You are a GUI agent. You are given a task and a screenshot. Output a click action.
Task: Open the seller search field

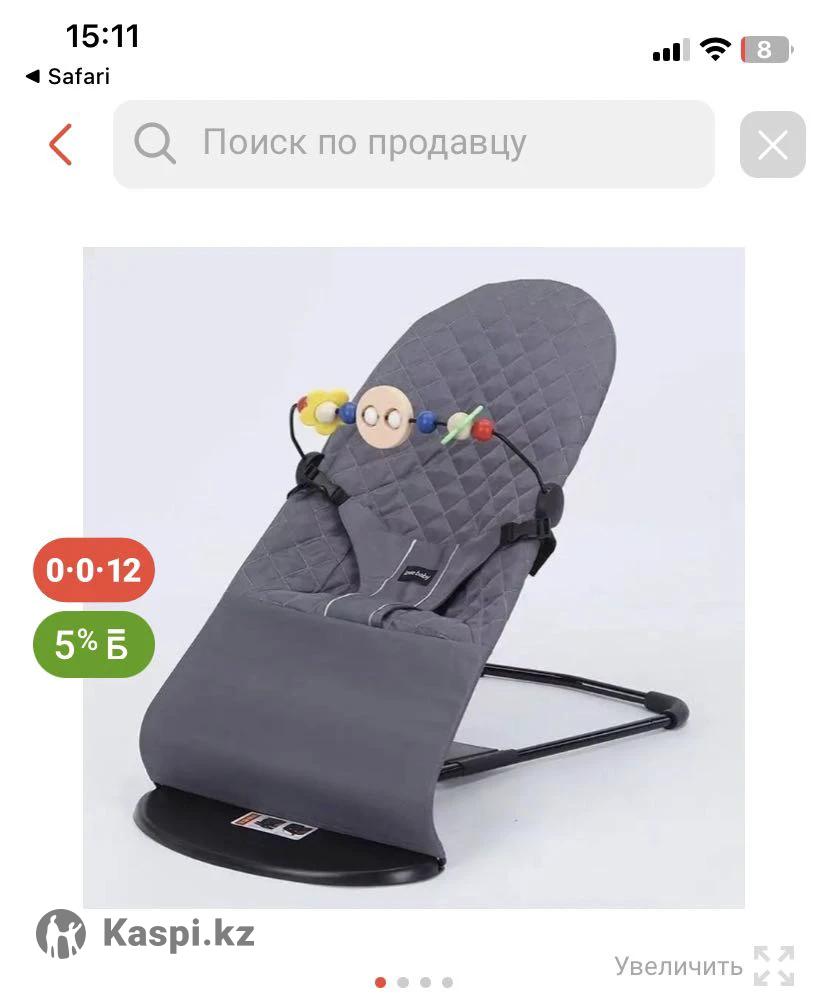click(x=414, y=144)
